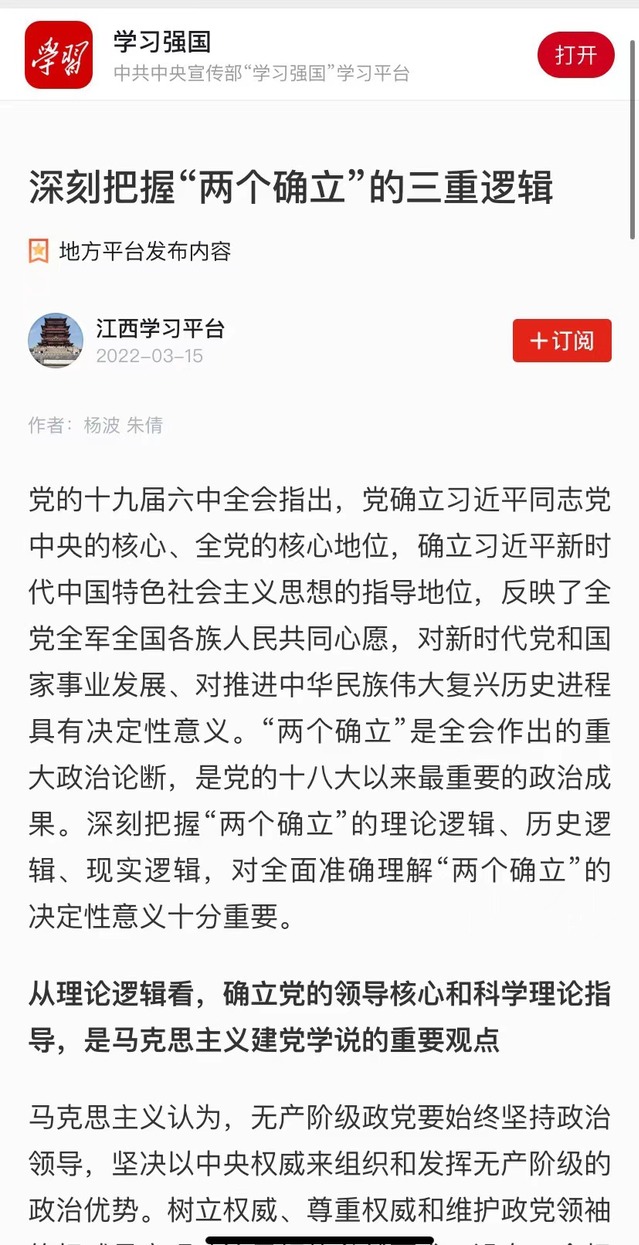
Task: Open 江西学习平台 publisher profile
Action: (x=160, y=328)
